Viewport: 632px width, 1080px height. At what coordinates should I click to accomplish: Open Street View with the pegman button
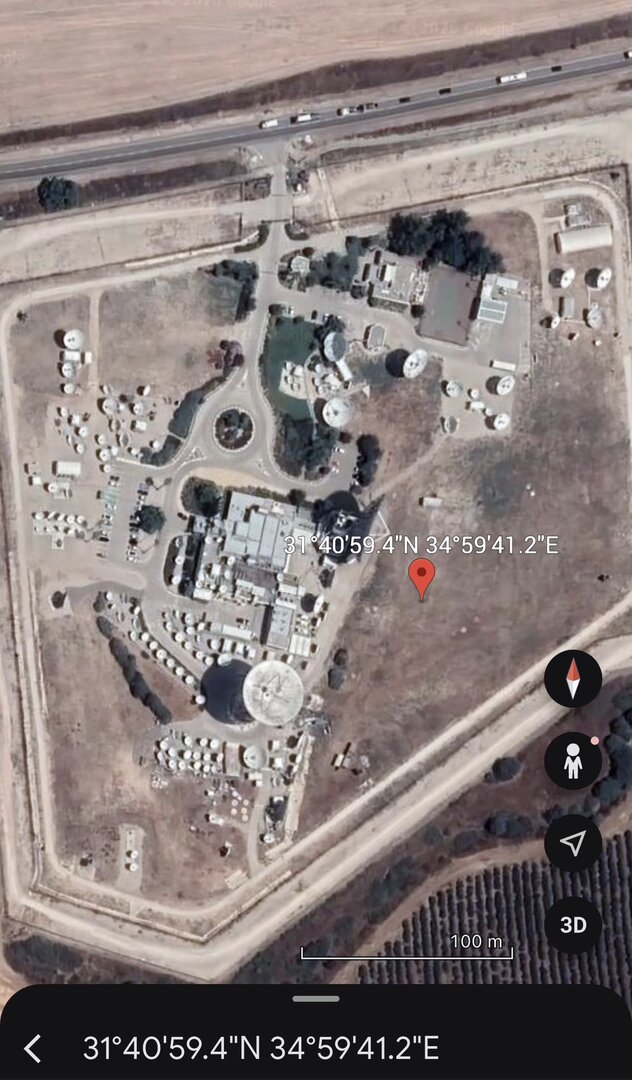point(572,761)
